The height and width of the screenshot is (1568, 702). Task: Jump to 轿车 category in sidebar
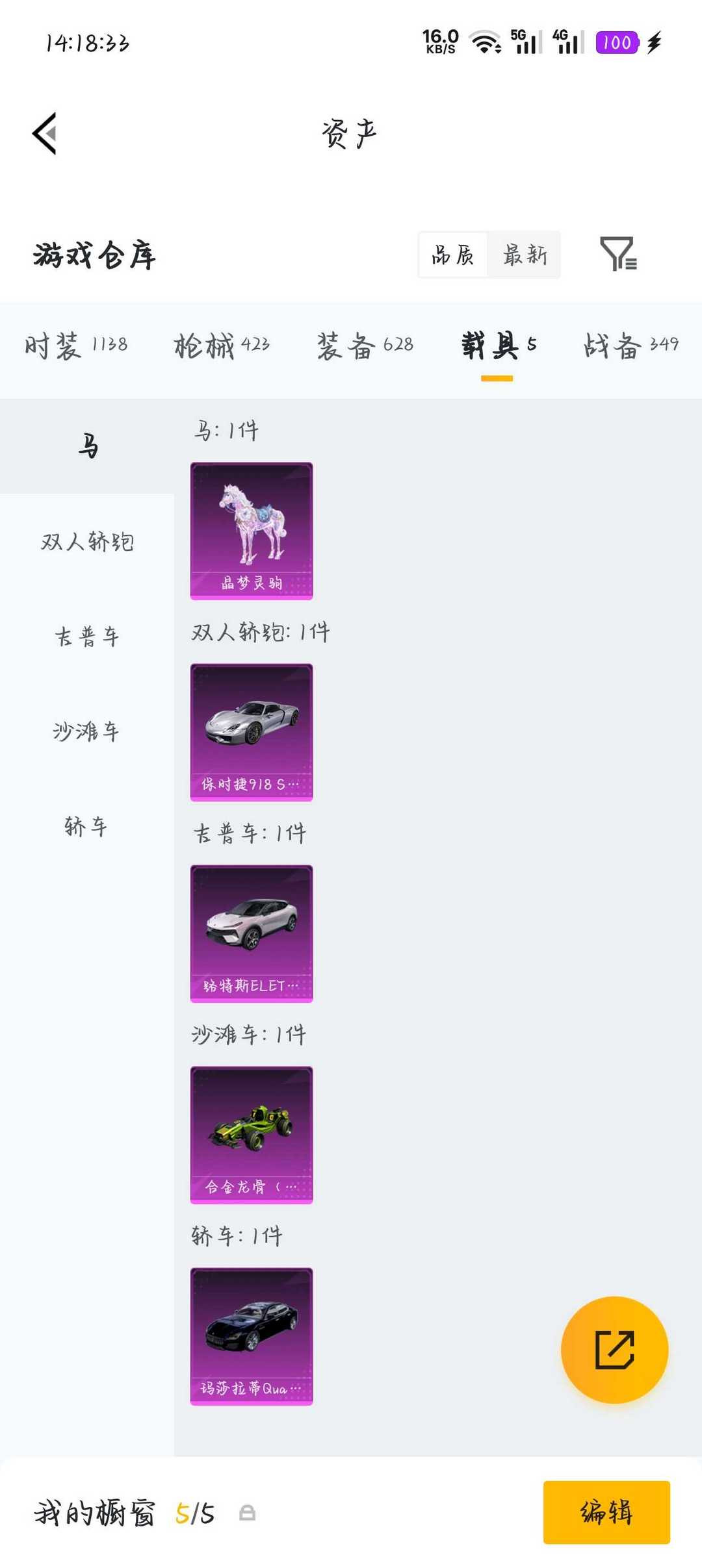[87, 826]
